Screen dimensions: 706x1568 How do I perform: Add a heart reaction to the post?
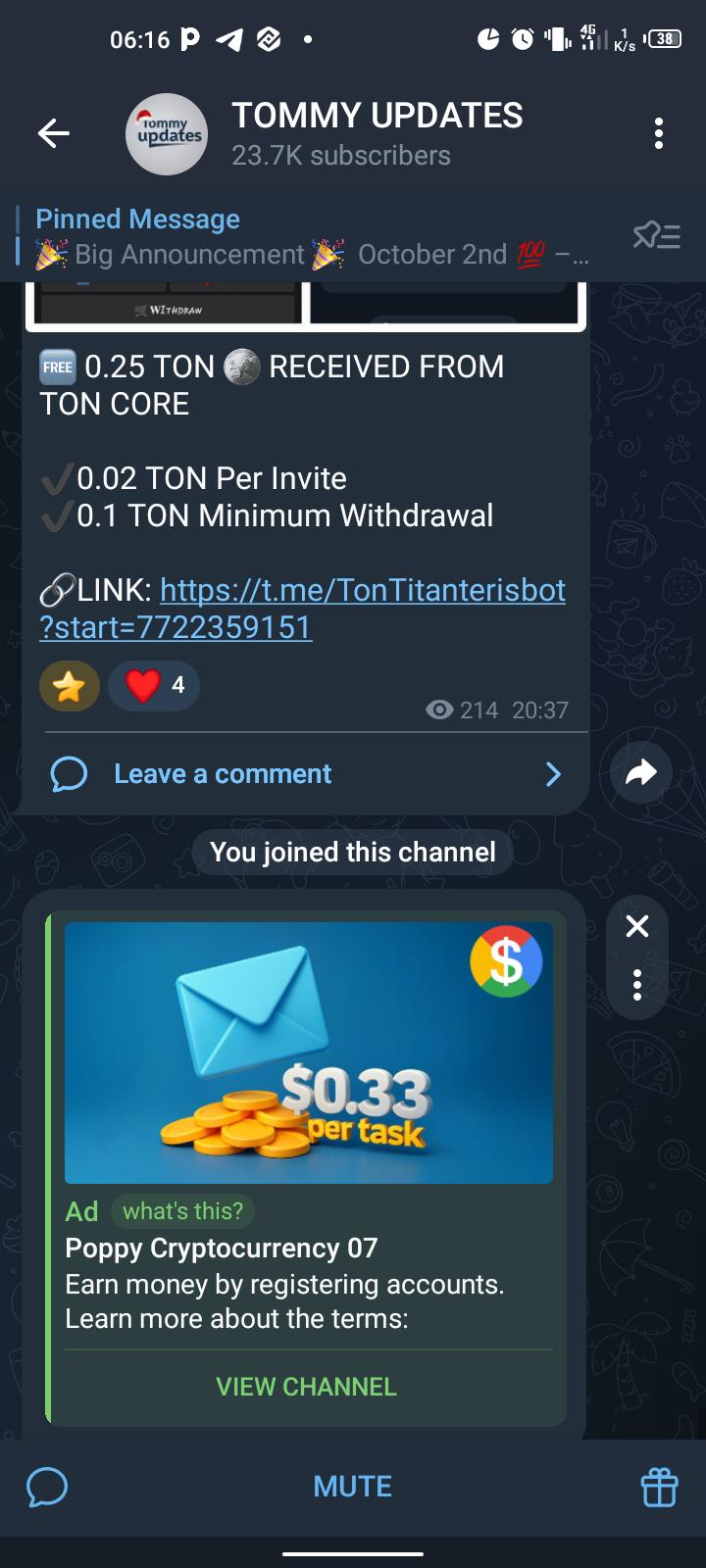pyautogui.click(x=154, y=686)
